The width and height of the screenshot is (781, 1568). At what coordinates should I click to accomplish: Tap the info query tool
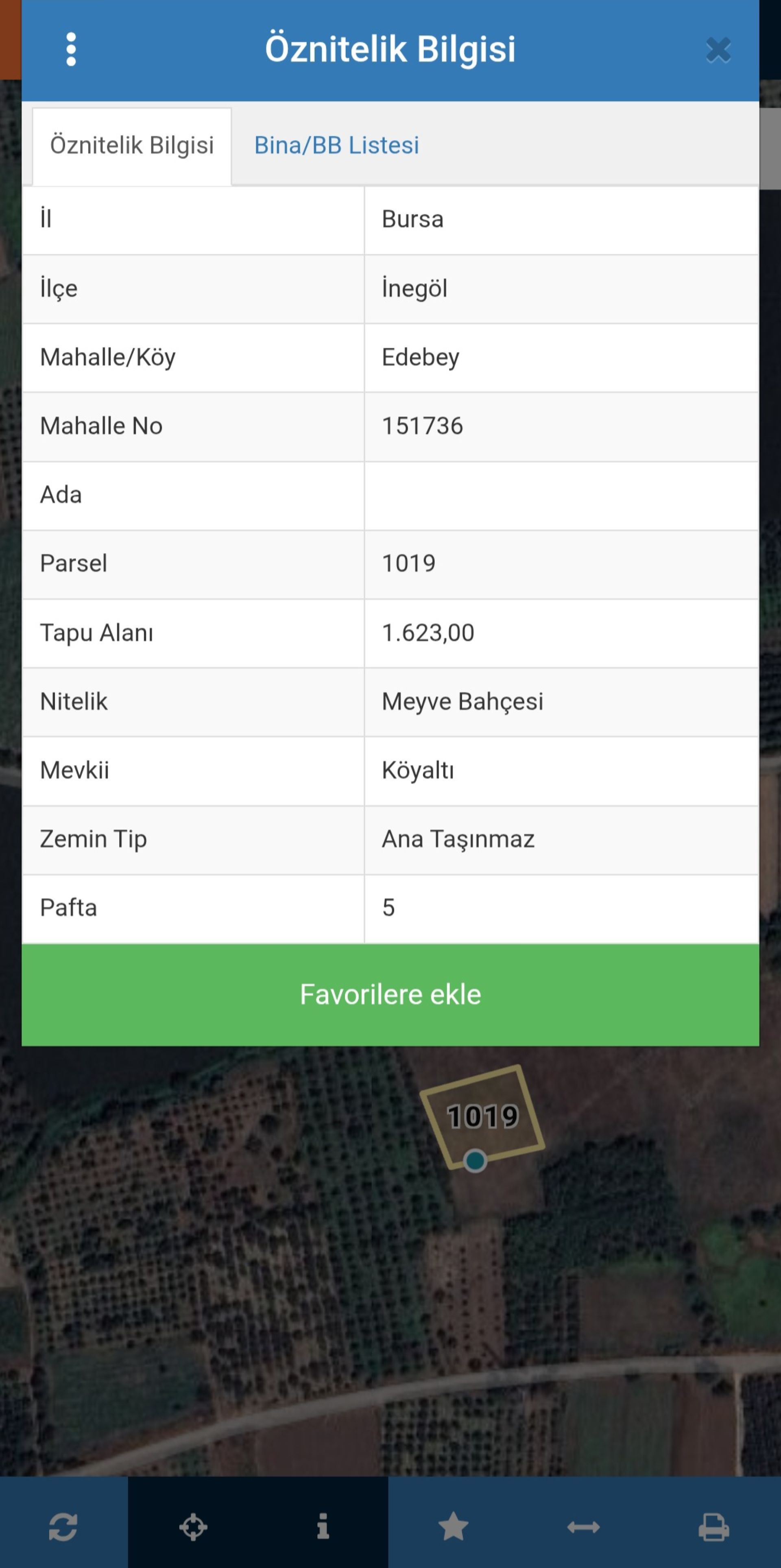[323, 1526]
